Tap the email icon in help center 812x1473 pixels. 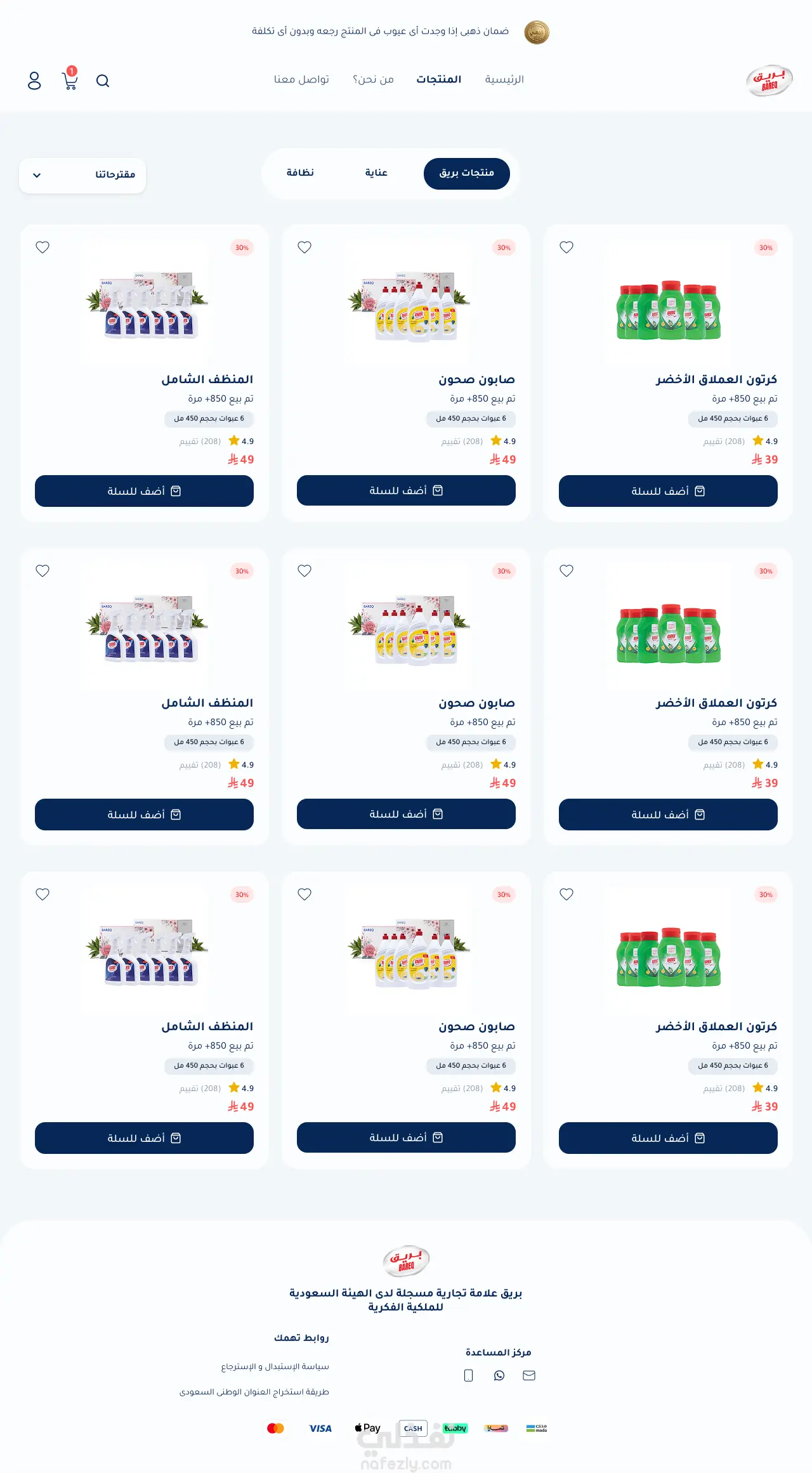[529, 1375]
